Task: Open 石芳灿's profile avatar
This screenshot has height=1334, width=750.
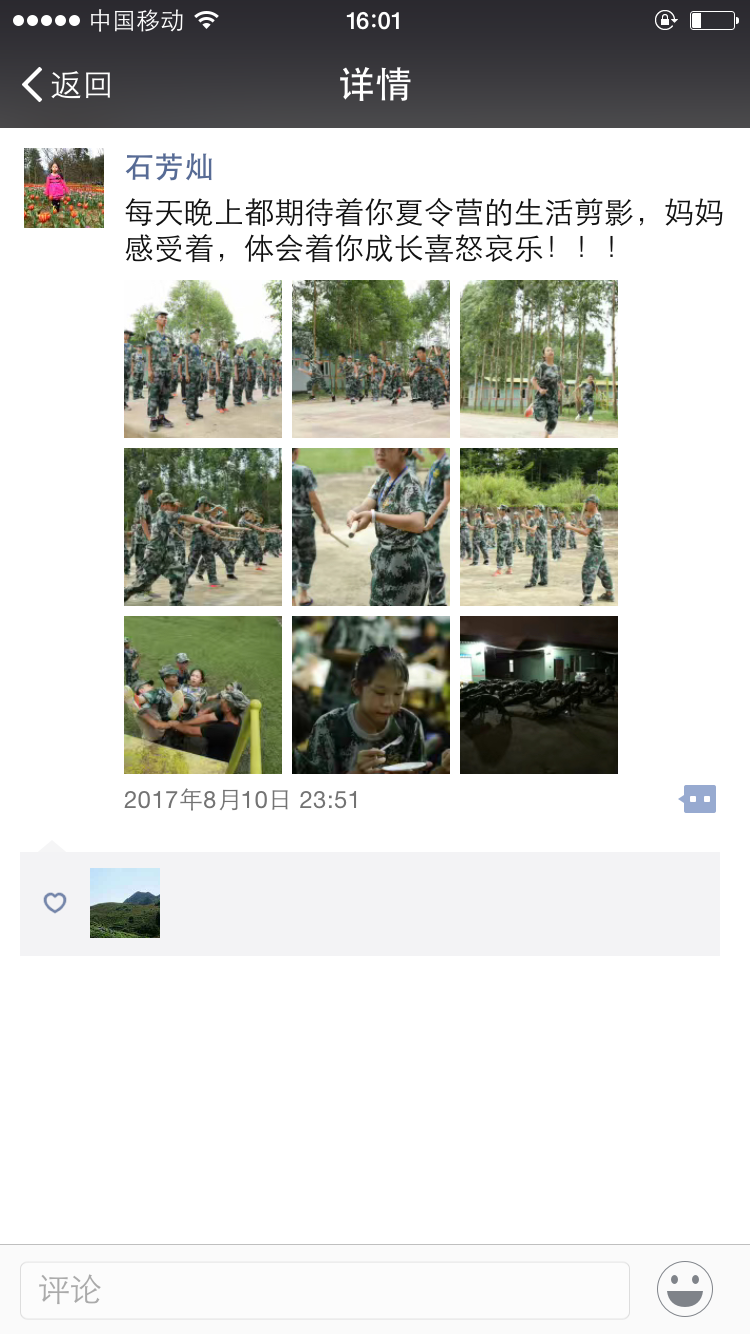Action: [x=64, y=188]
